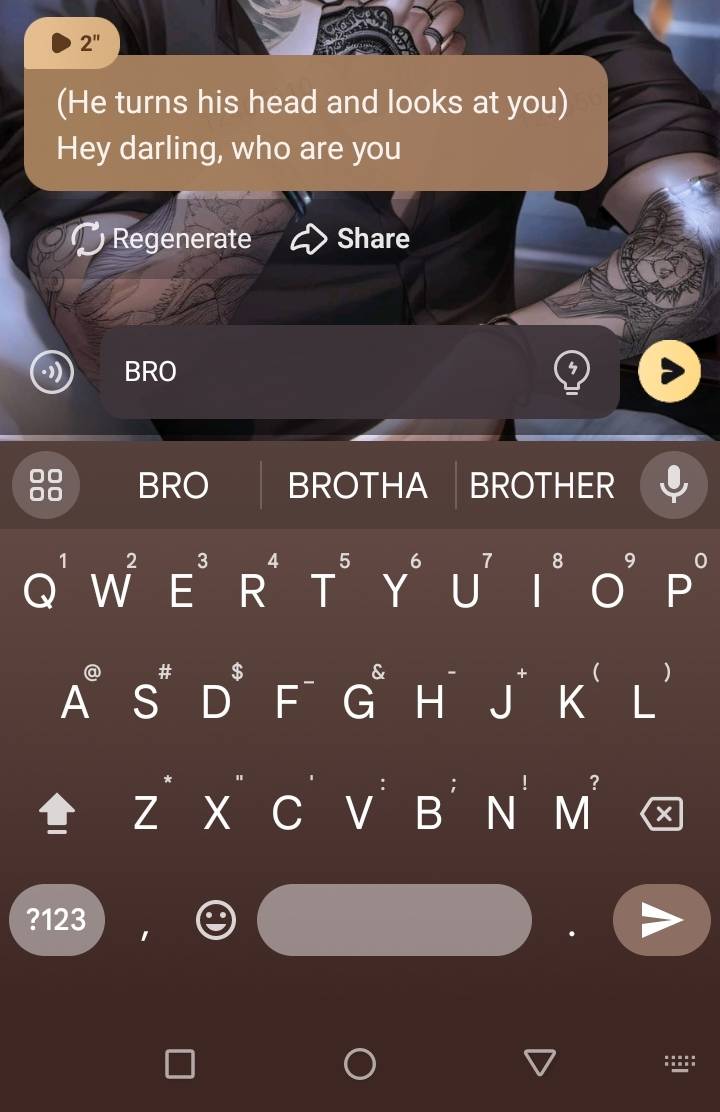Select the BRO keyboard suggestion
Viewport: 720px width, 1112px height.
[173, 486]
